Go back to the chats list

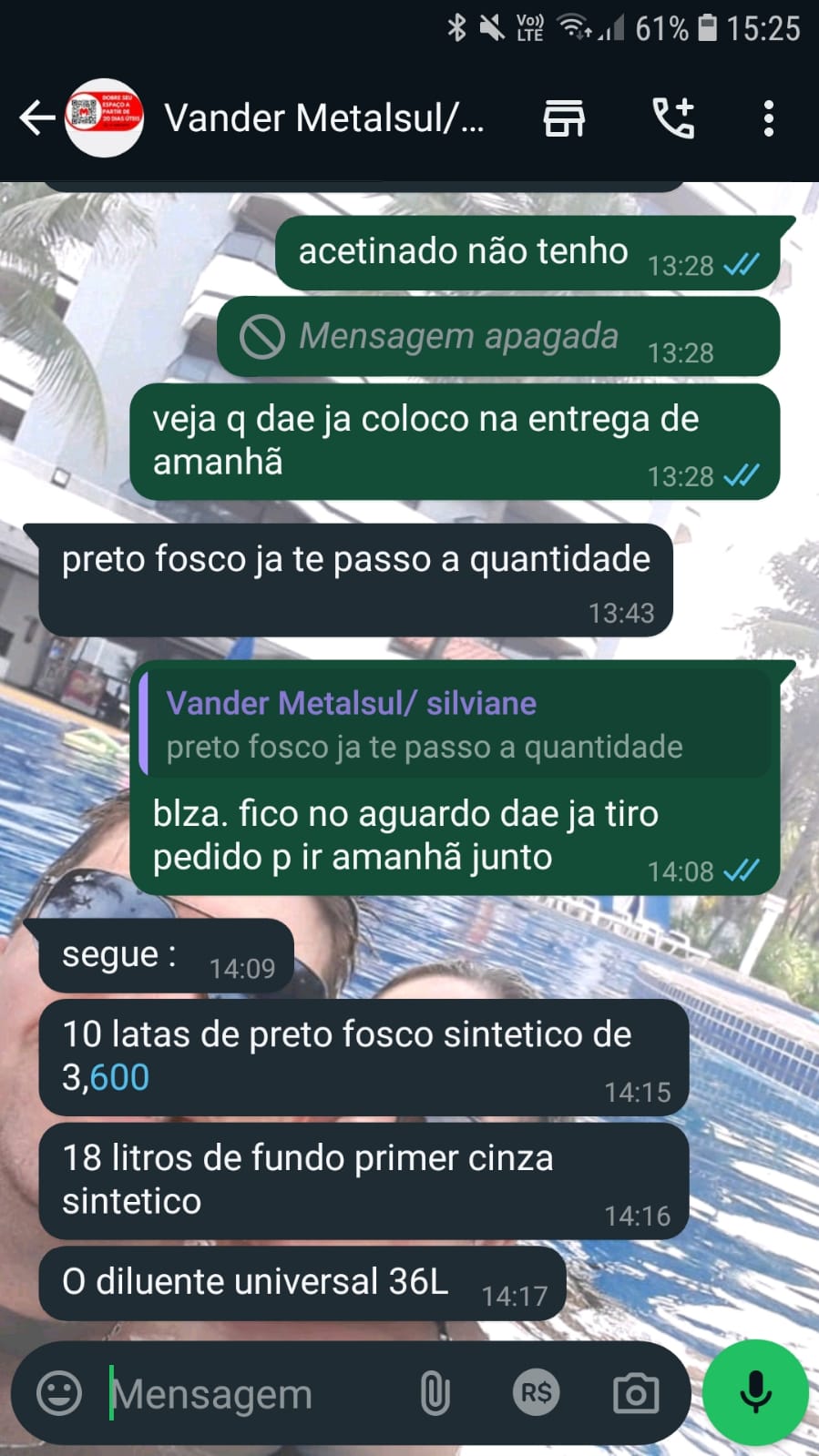tap(36, 118)
